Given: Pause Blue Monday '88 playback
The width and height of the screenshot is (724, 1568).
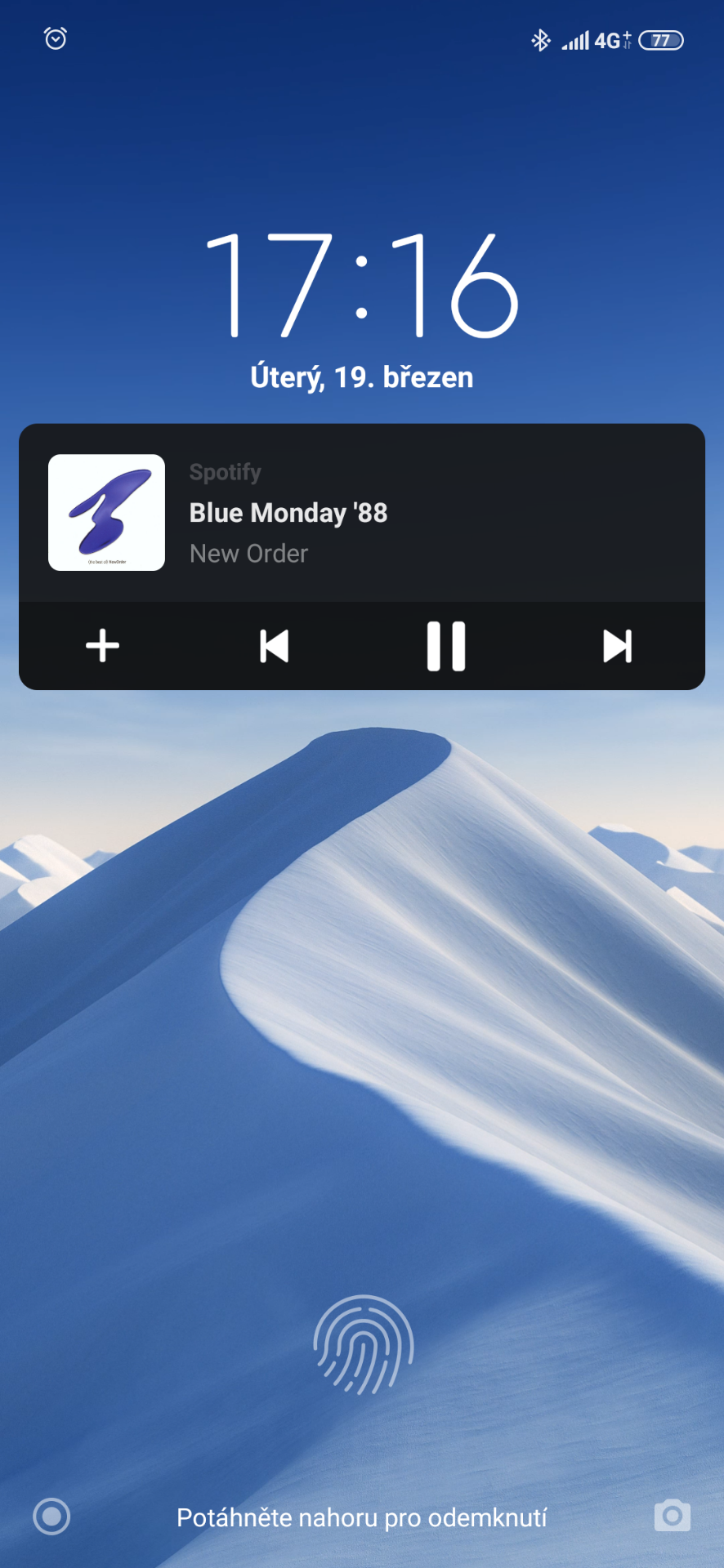Looking at the screenshot, I should (446, 646).
